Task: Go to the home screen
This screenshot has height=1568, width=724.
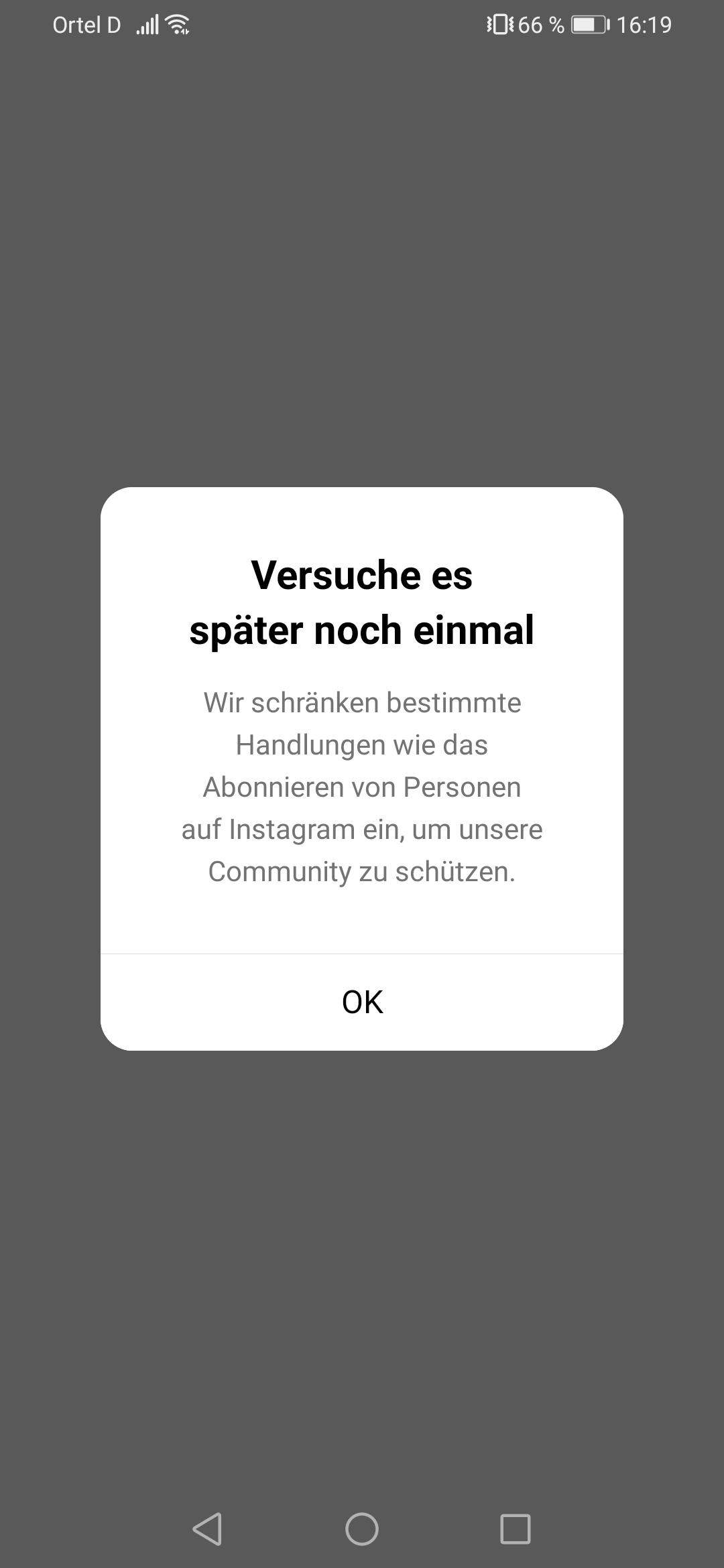Action: point(362,1529)
